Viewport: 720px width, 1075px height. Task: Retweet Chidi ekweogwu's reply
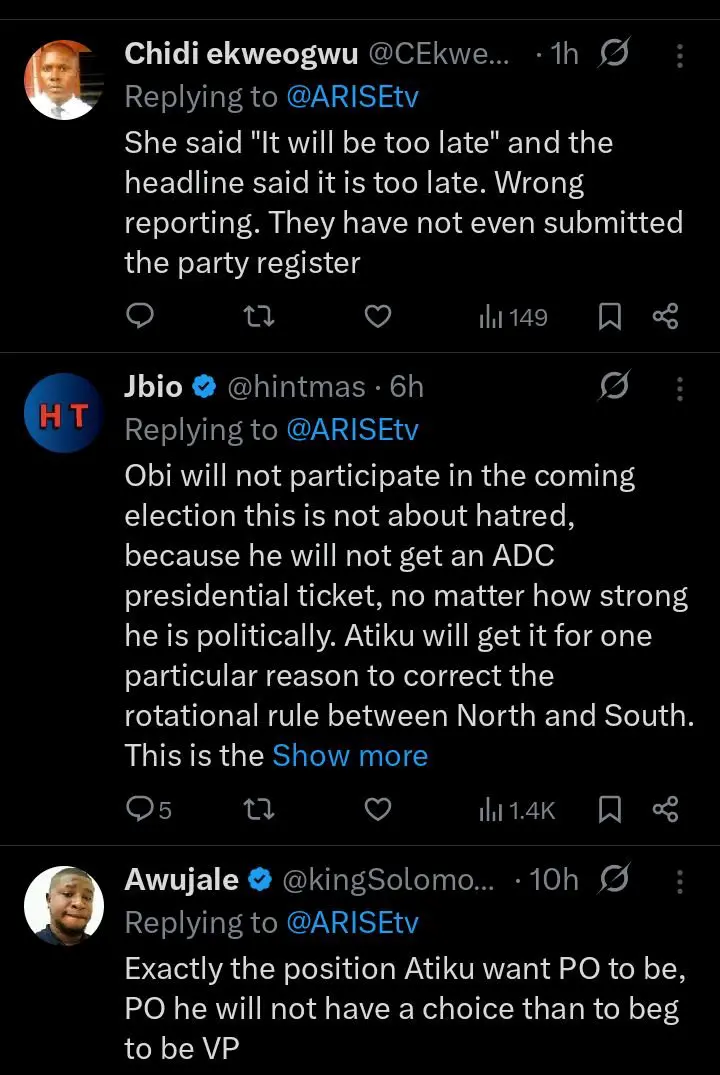coord(259,317)
